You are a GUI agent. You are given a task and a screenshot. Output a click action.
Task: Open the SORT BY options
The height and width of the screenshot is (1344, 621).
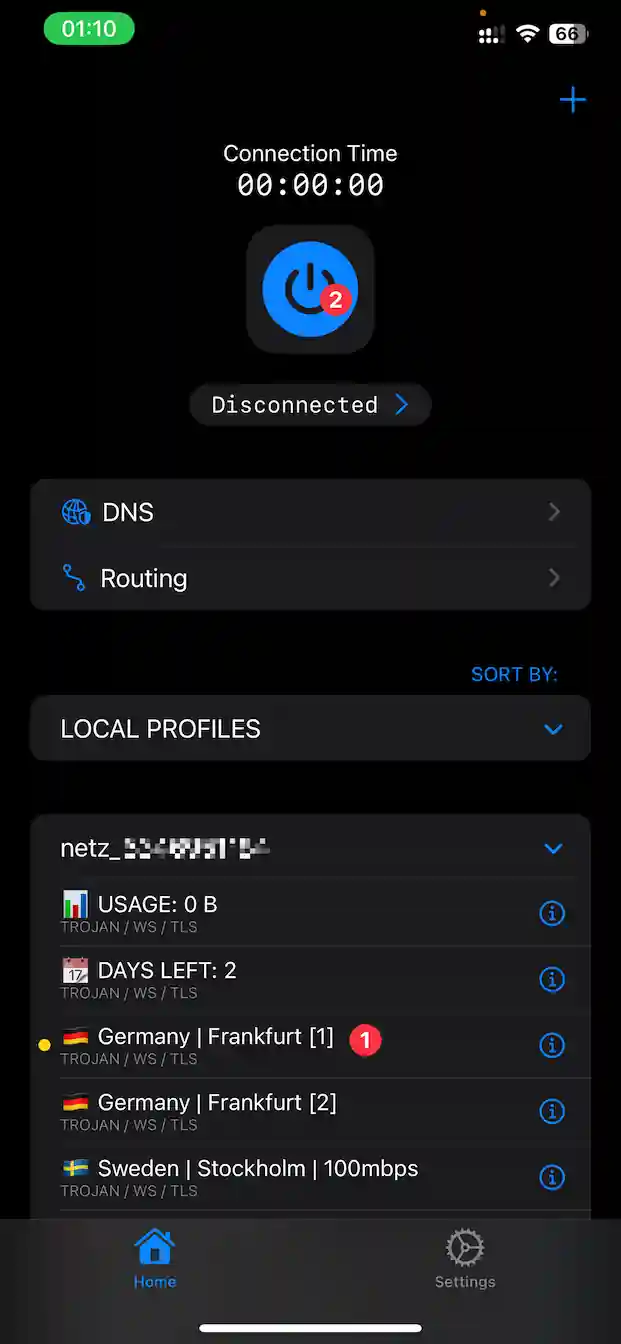tap(514, 675)
